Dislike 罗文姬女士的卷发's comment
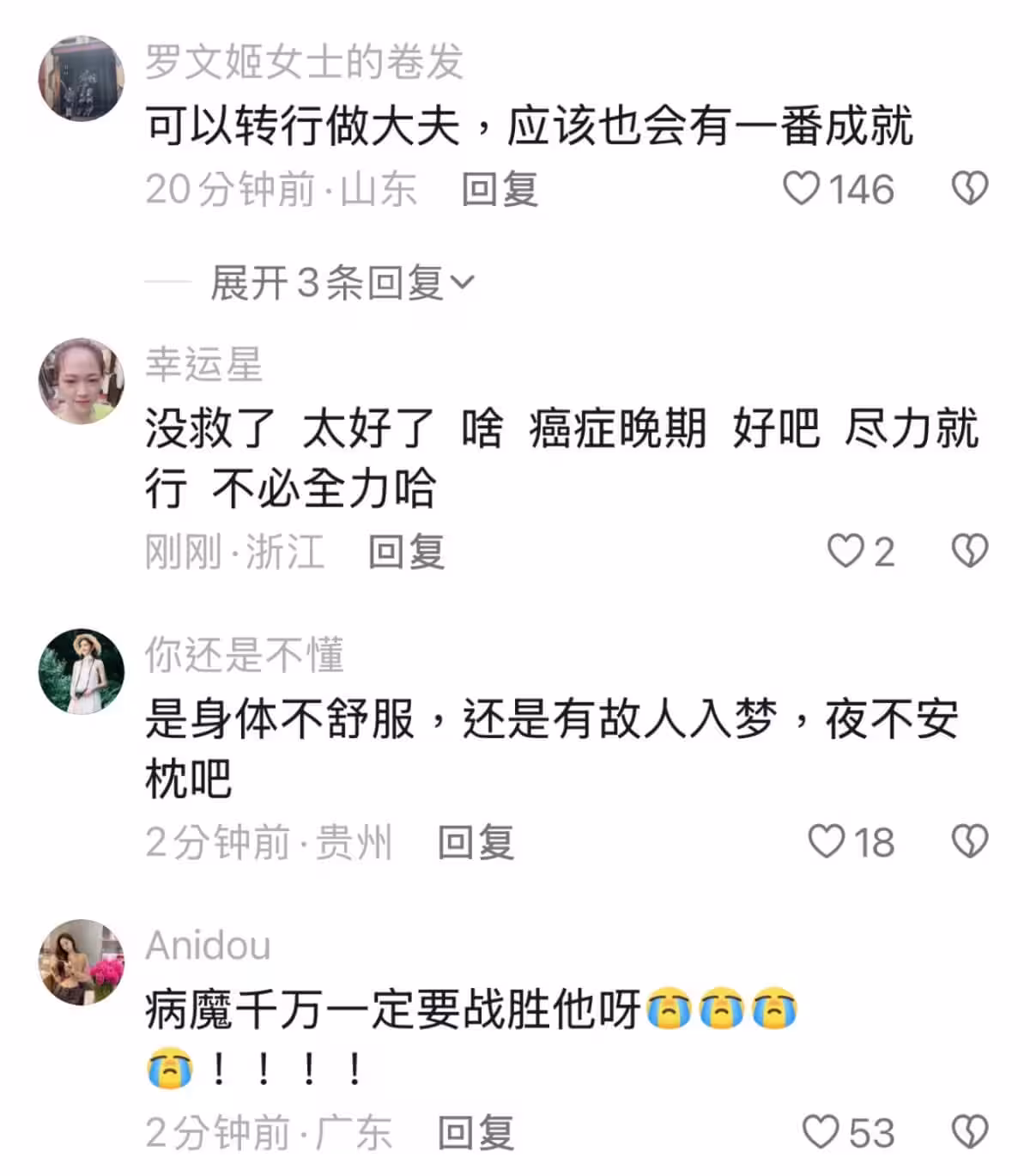 (x=970, y=189)
